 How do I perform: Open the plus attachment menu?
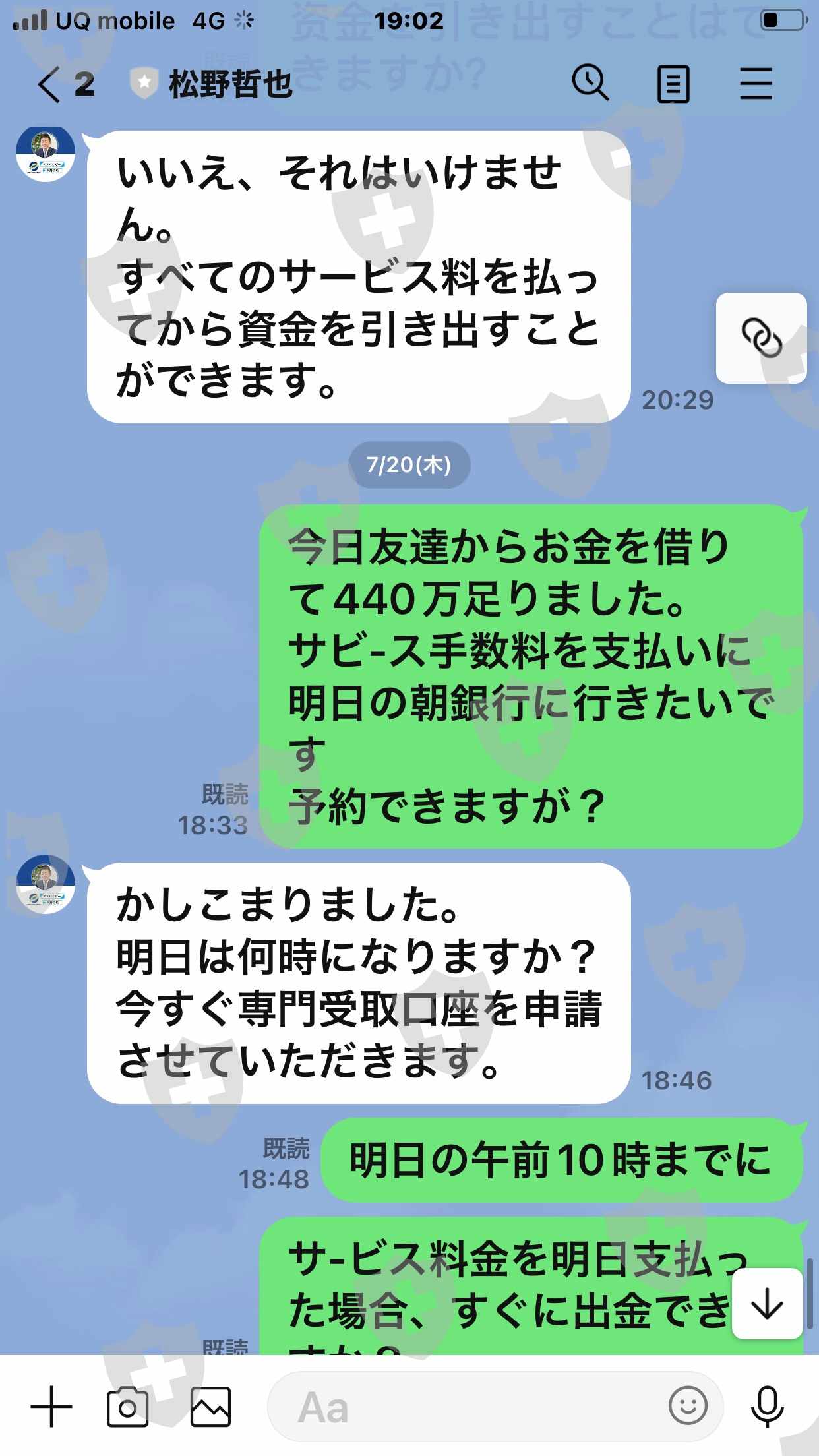[51, 1407]
